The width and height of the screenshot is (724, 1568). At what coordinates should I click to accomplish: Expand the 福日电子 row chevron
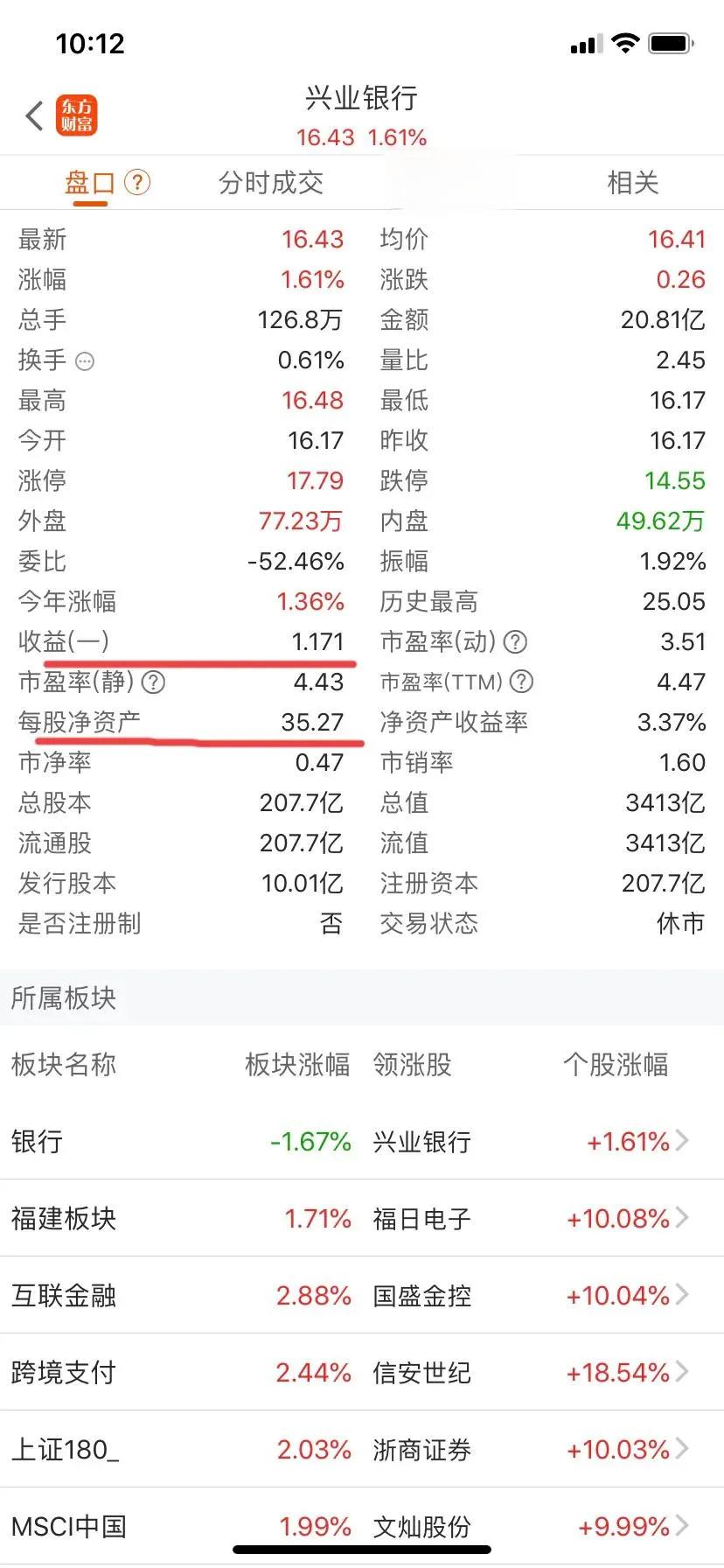[680, 1218]
